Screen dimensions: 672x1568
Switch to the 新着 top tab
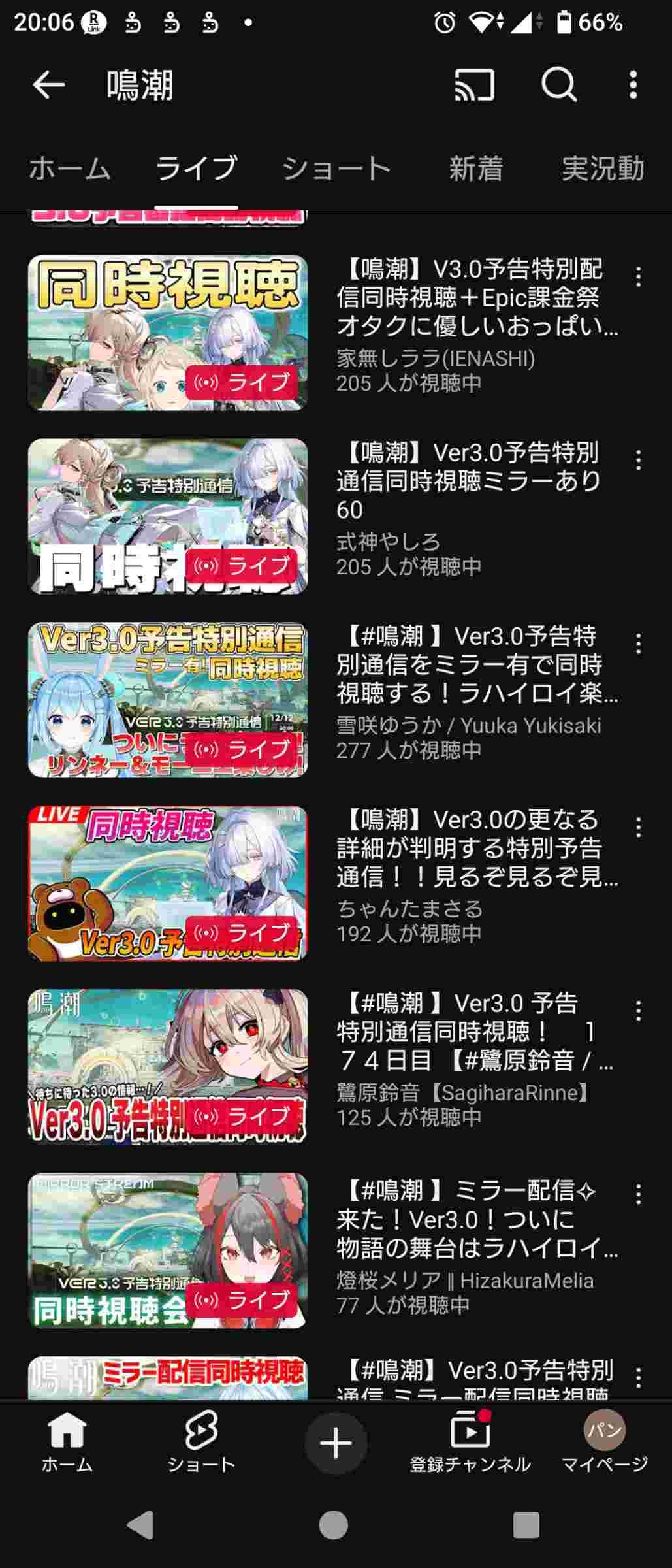476,169
